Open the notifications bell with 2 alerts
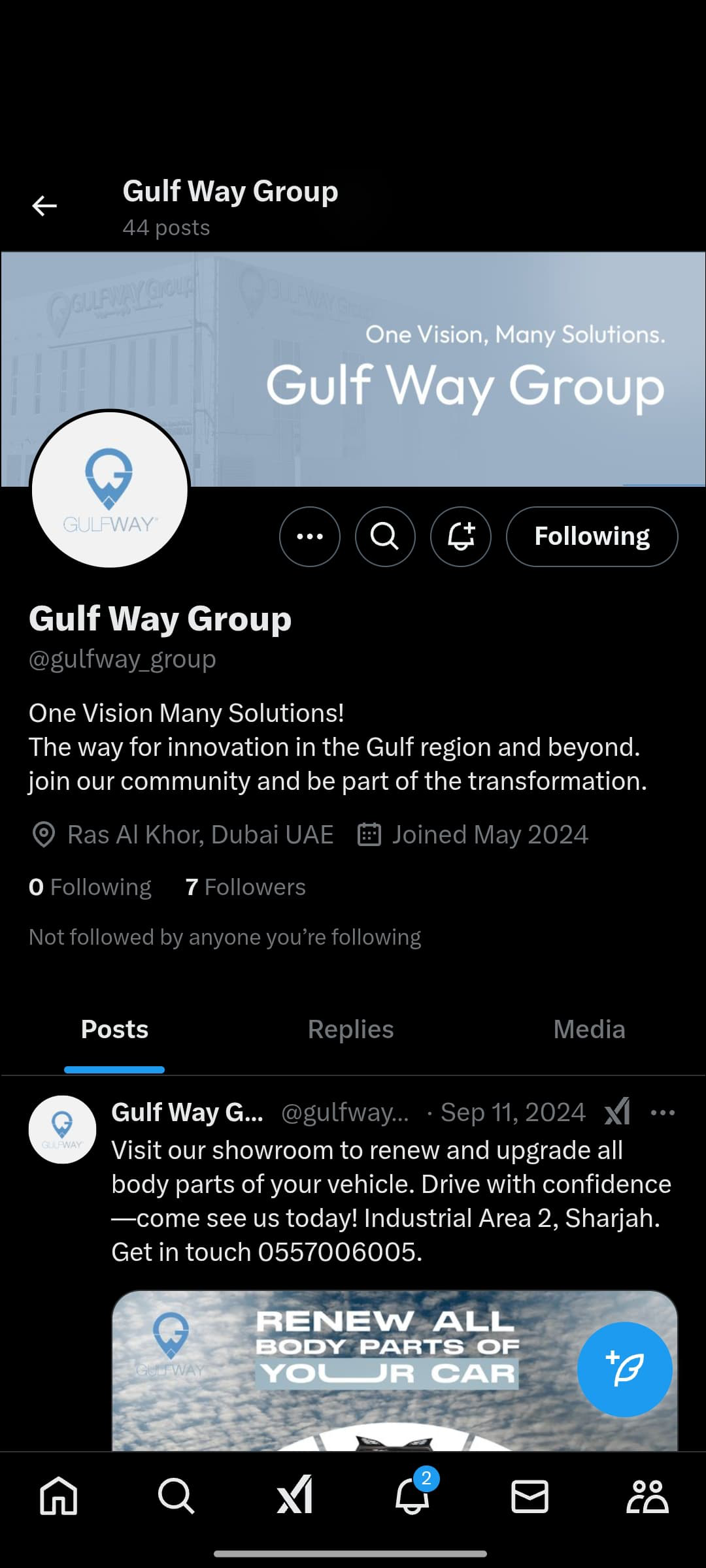706x1568 pixels. pyautogui.click(x=412, y=1495)
